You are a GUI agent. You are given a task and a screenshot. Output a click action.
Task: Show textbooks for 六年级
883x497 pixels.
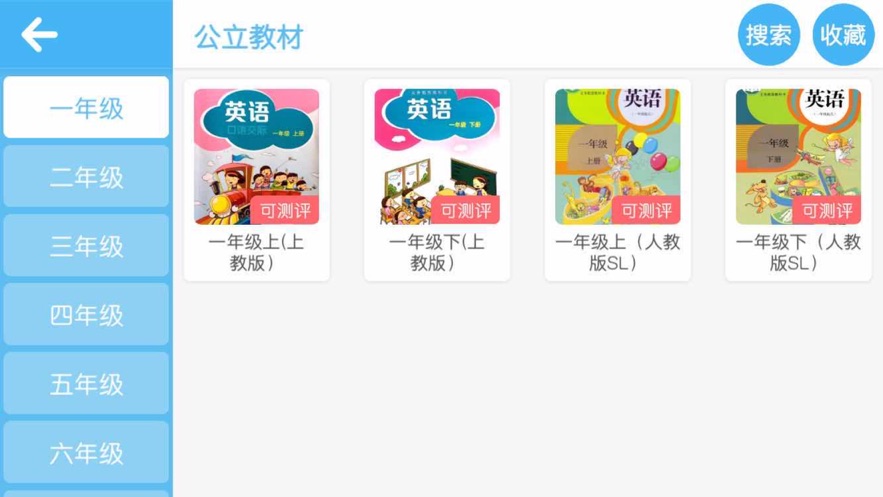point(86,453)
